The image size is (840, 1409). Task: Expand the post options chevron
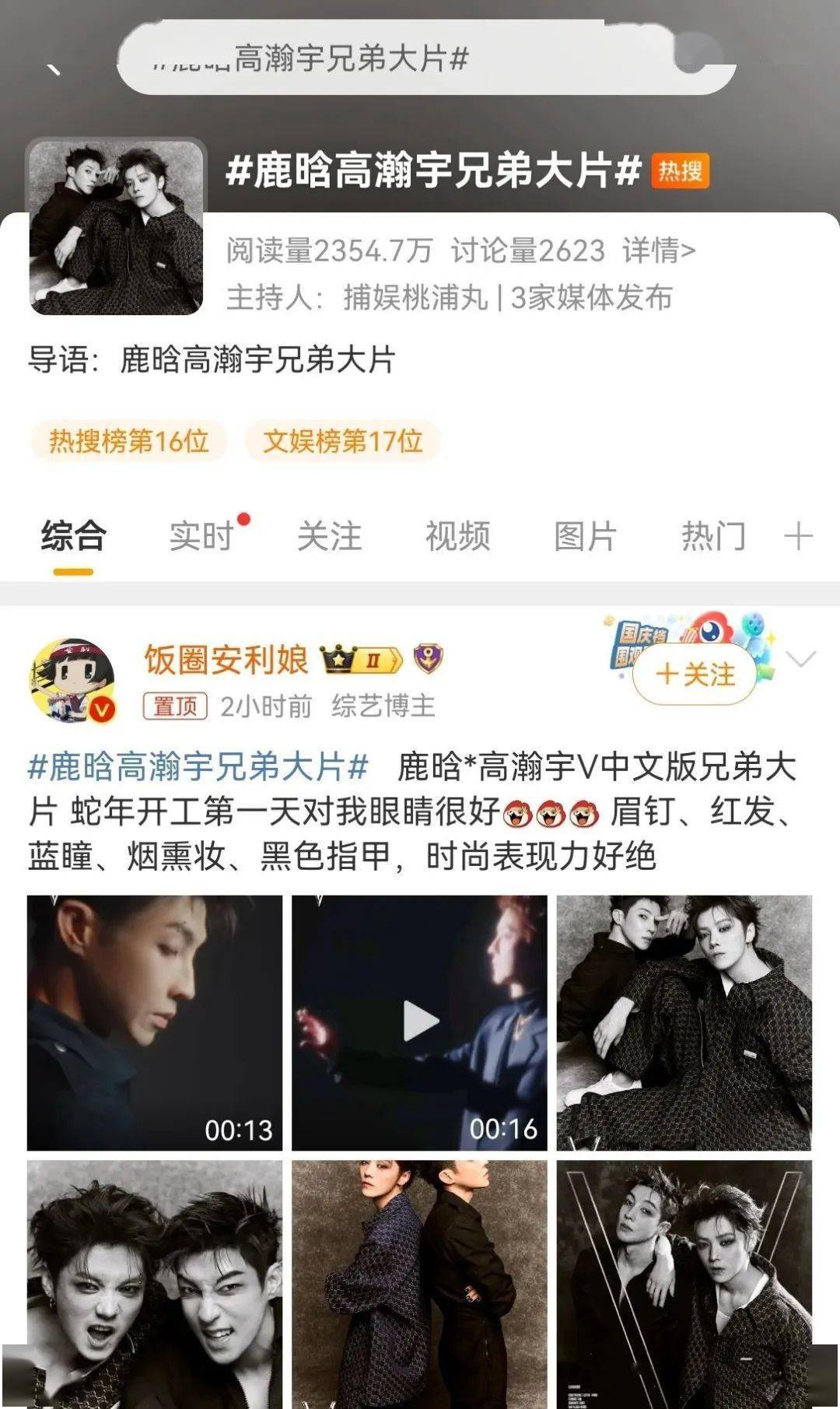click(x=800, y=660)
